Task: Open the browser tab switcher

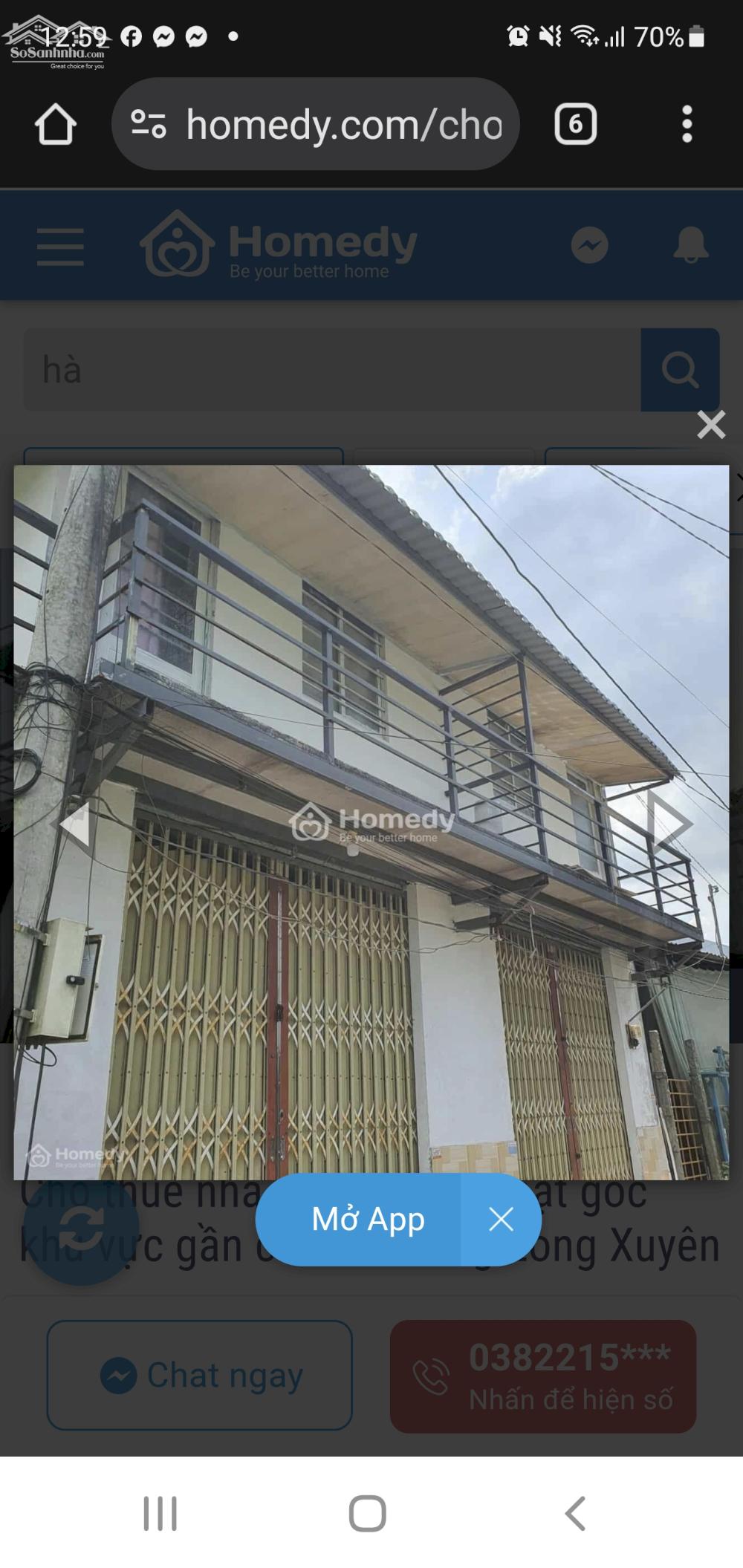Action: click(575, 124)
